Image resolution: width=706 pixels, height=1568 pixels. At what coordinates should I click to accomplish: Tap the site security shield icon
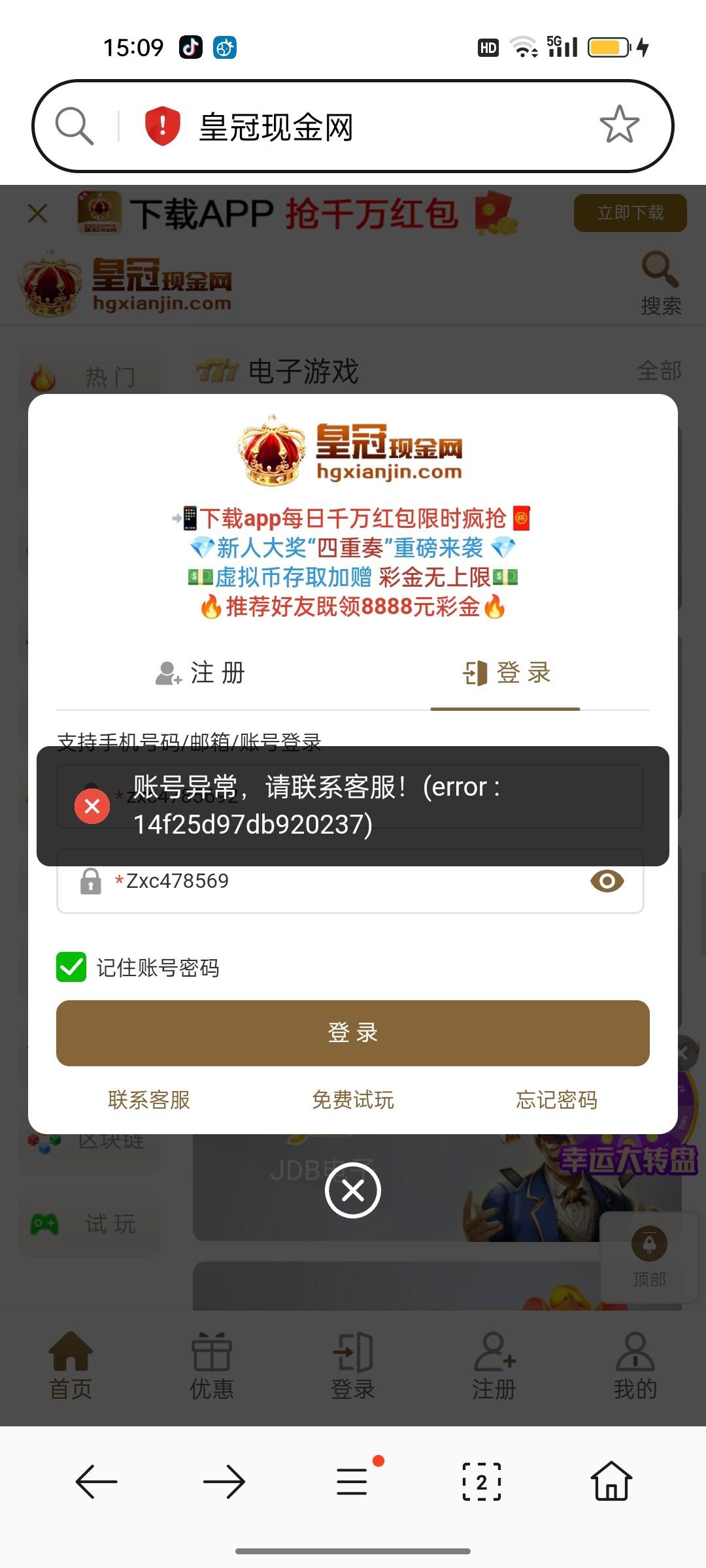162,125
